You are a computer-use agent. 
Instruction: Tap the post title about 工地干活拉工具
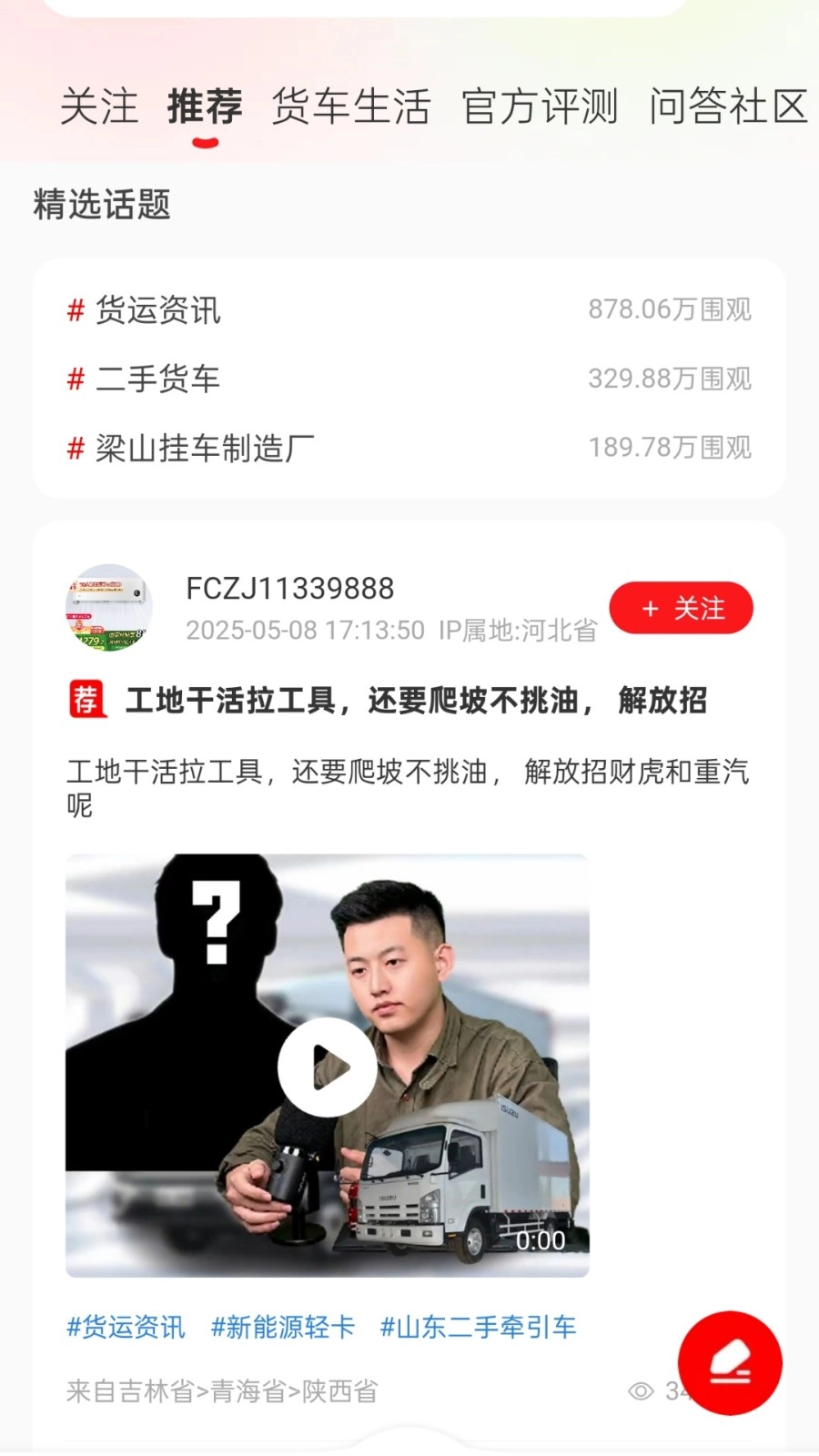[x=419, y=702]
